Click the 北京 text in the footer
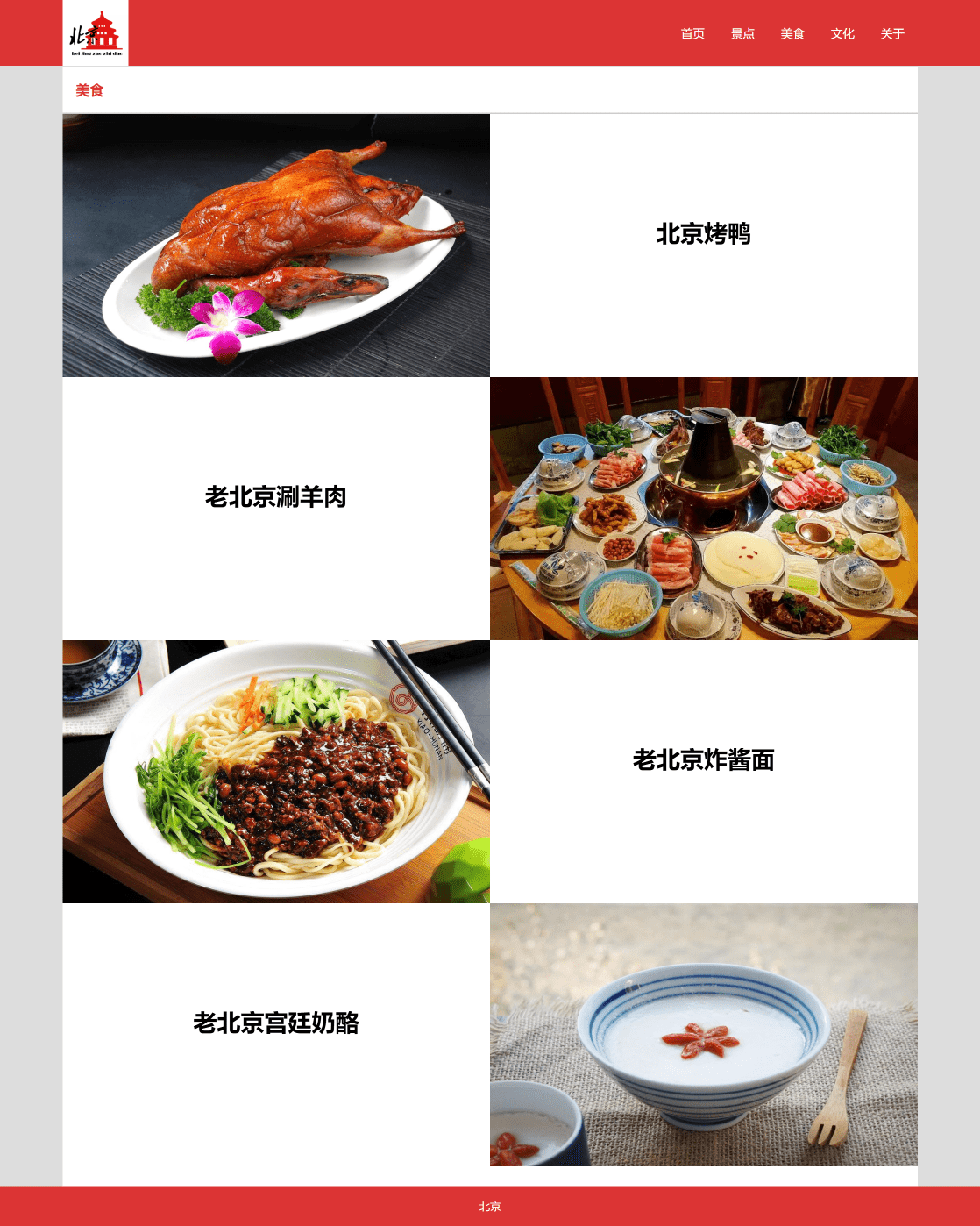Viewport: 980px width, 1226px height. 490,1207
